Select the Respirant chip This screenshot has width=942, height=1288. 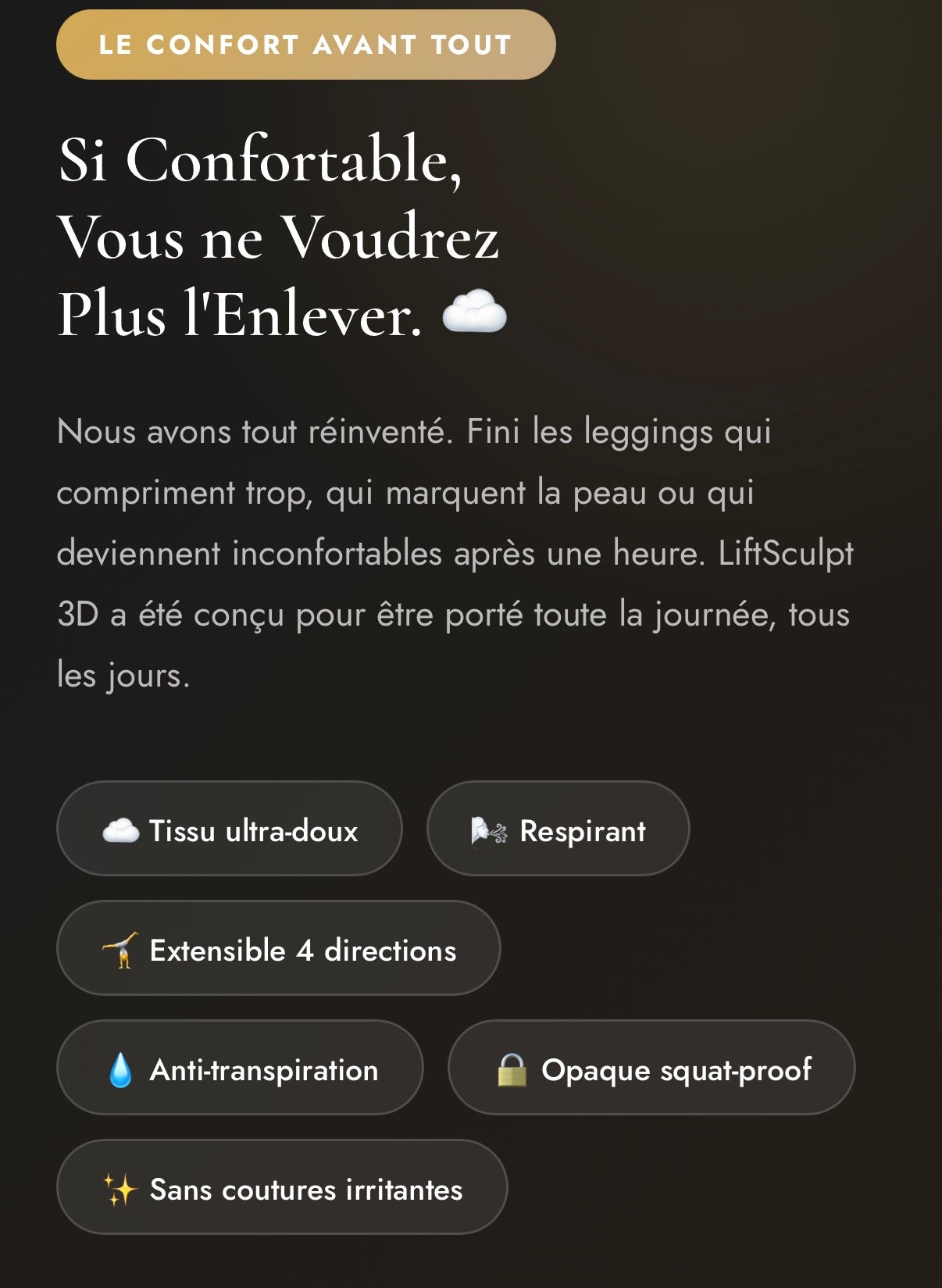pyautogui.click(x=558, y=830)
